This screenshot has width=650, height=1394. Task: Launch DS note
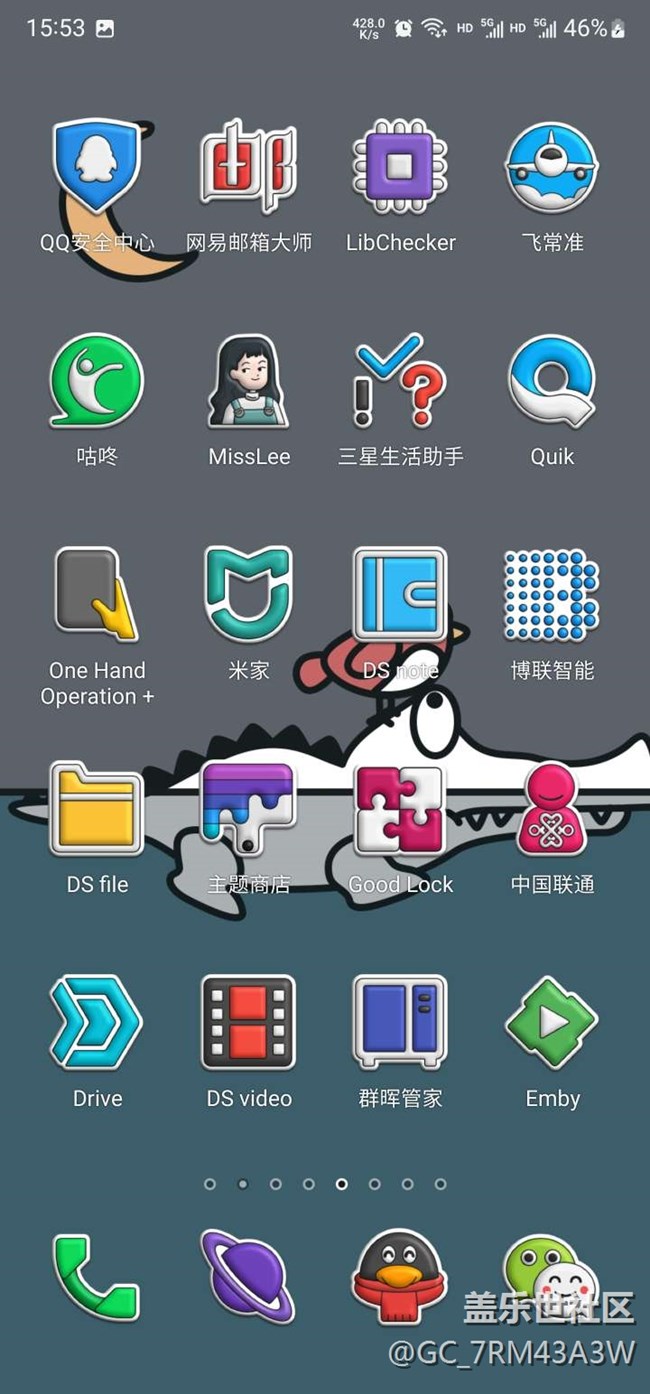coord(401,596)
